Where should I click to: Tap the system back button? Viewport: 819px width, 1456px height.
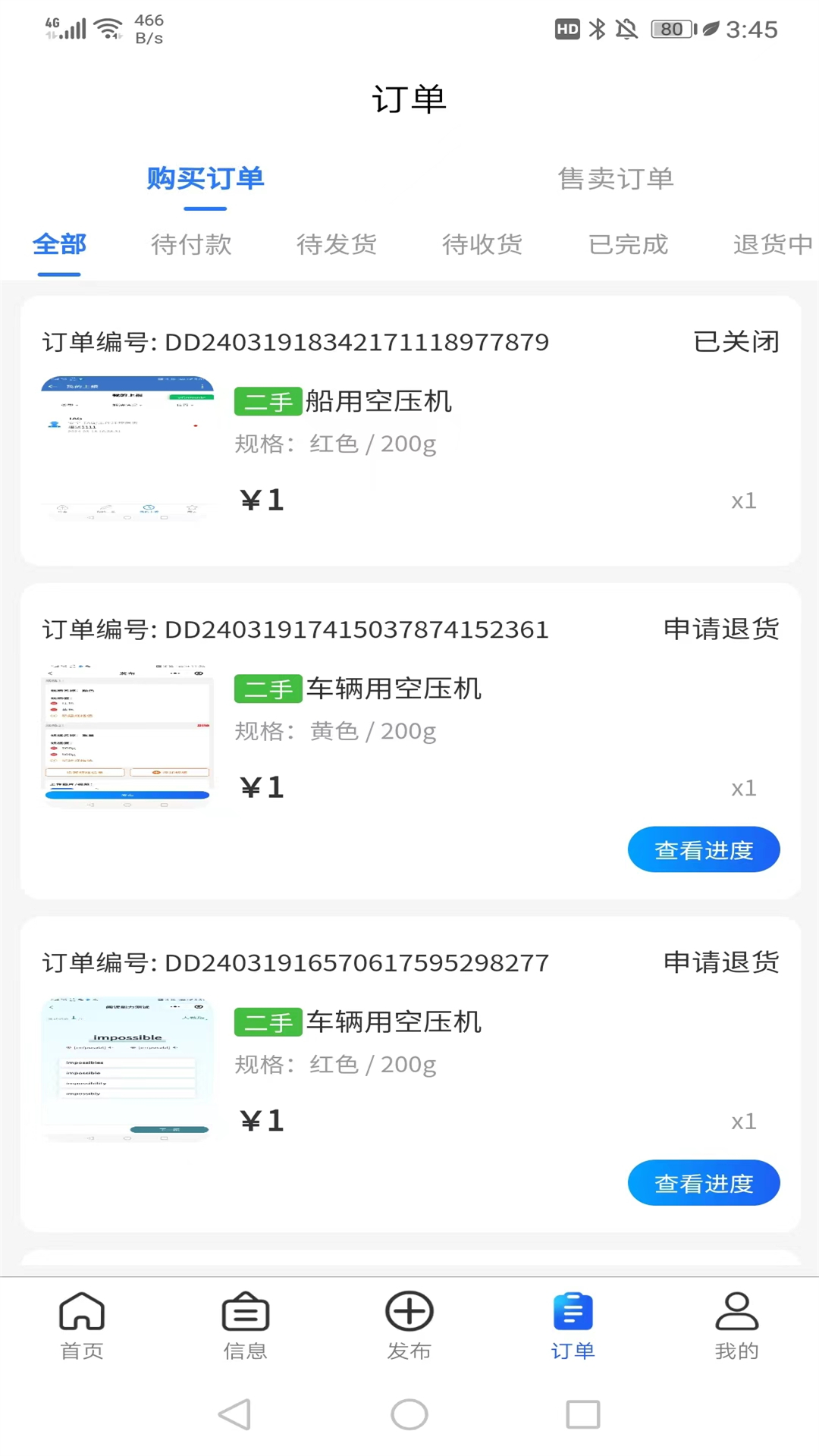tap(235, 1414)
